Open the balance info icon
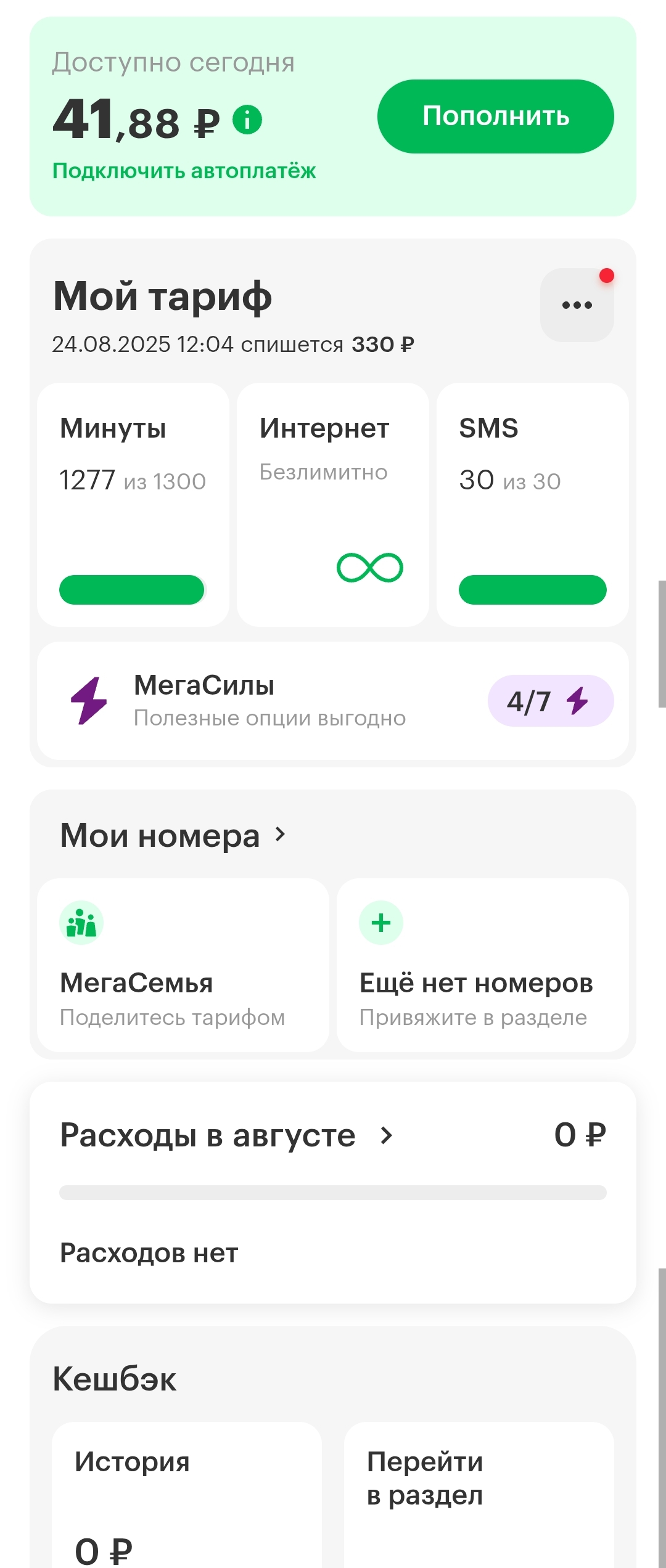This screenshot has height=1568, width=666. pos(247,120)
